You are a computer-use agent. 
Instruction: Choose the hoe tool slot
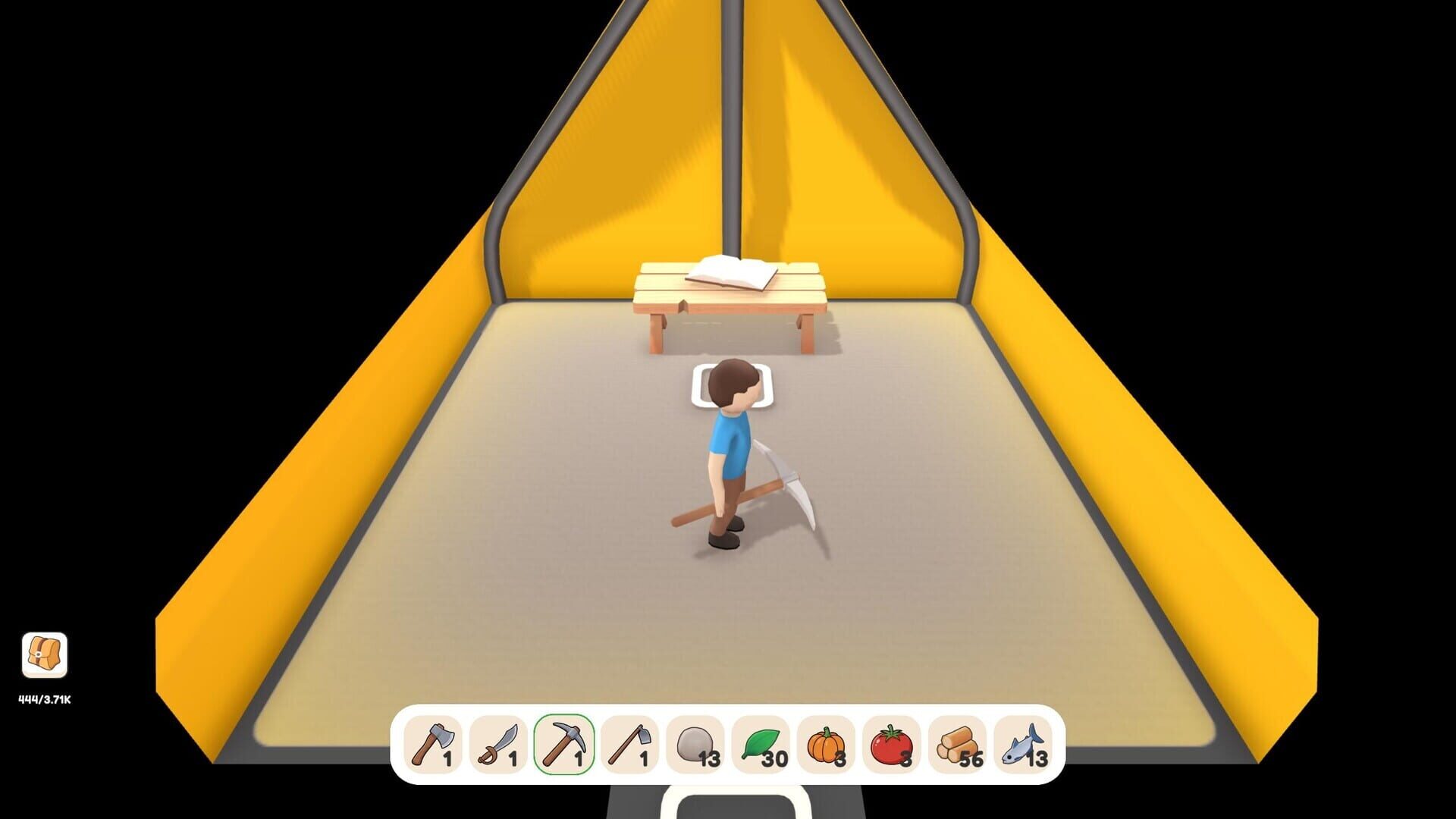629,745
